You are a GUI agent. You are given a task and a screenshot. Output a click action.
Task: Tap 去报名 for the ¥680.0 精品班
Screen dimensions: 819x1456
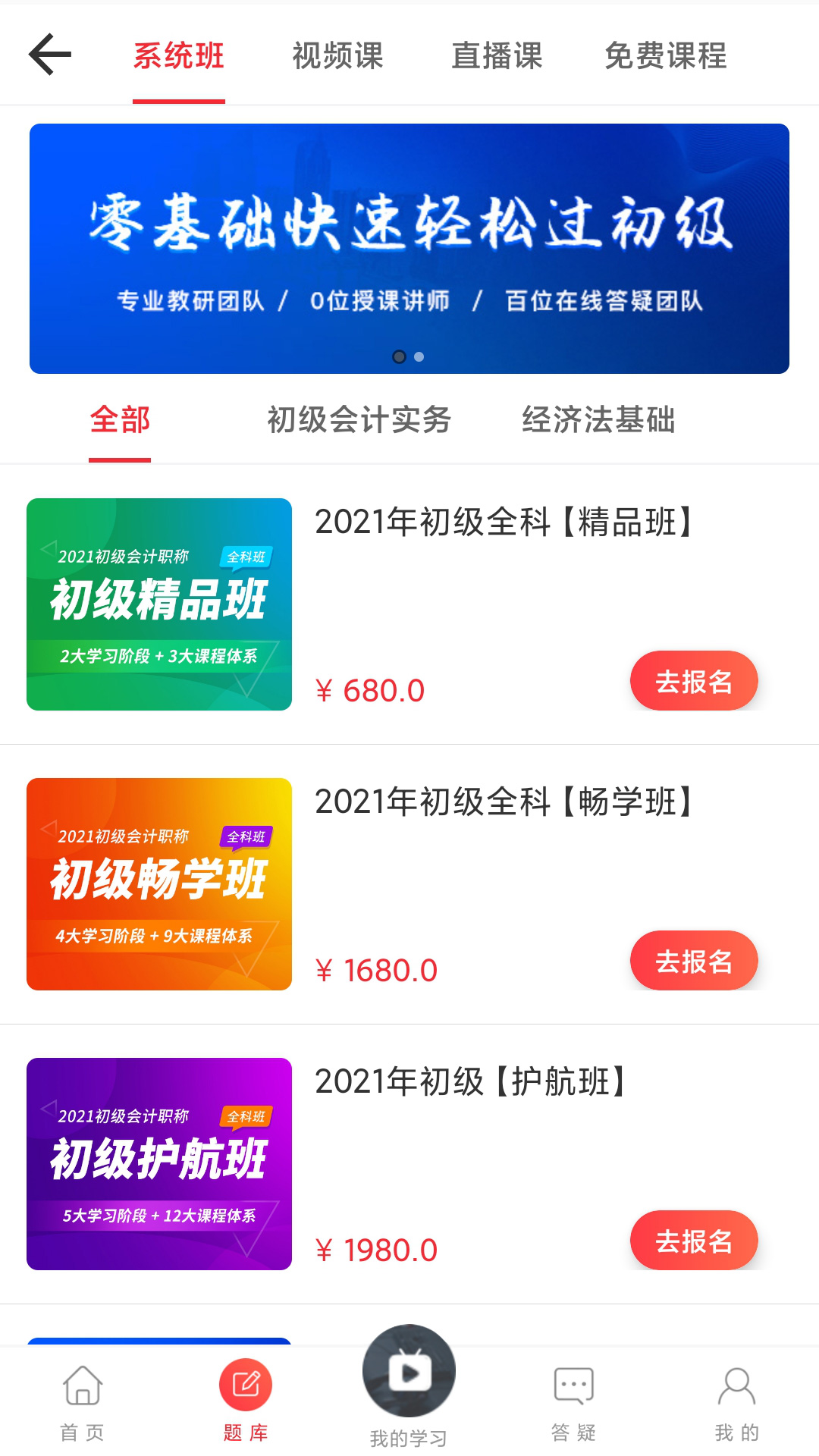pos(694,681)
